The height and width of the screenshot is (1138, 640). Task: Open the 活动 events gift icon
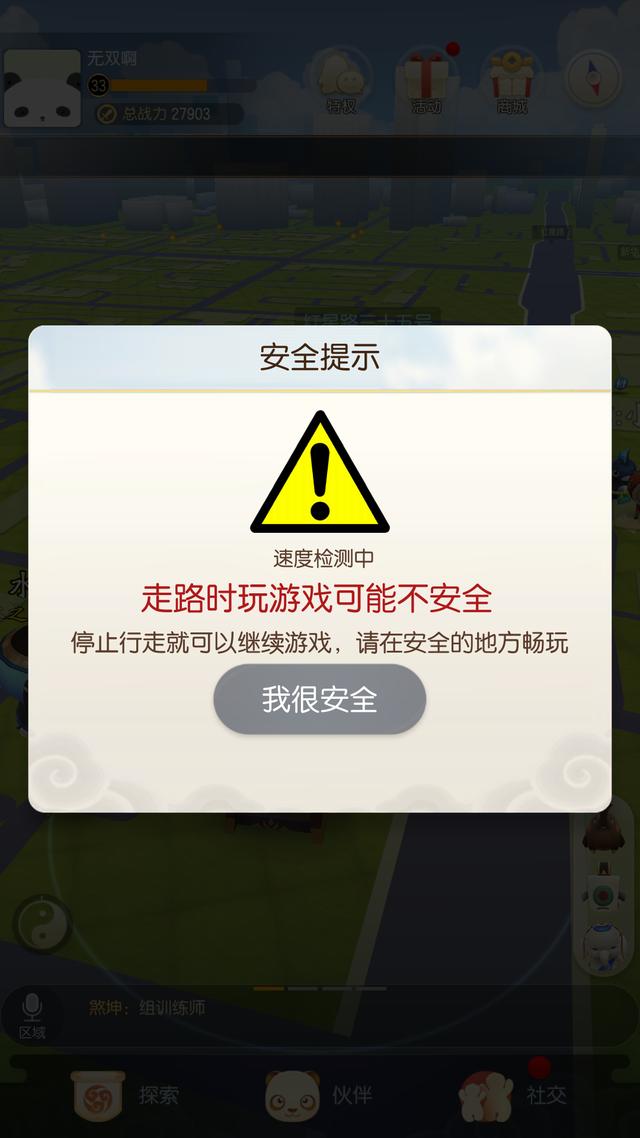(x=427, y=82)
